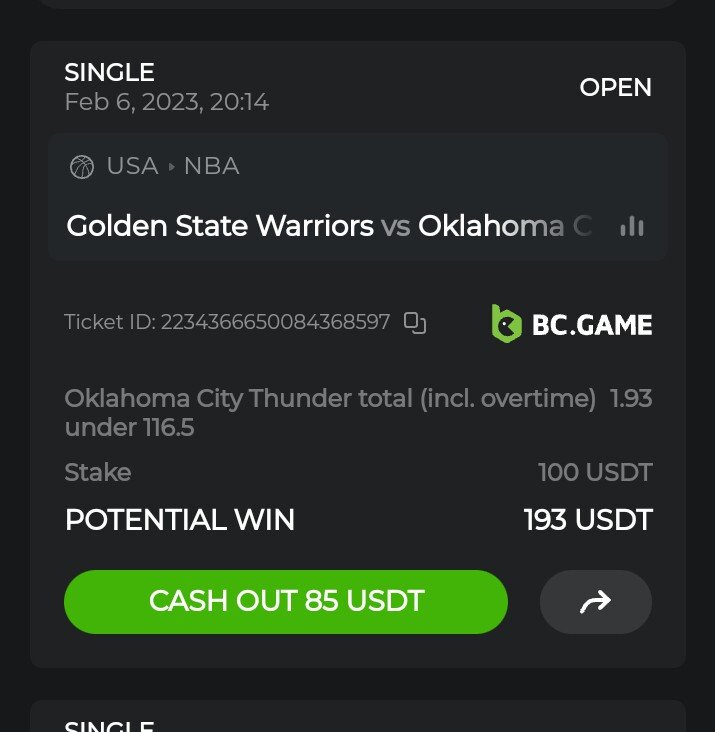The height and width of the screenshot is (732, 715).
Task: Open Golden State Warriors vs Oklahoma match
Action: coord(330,226)
